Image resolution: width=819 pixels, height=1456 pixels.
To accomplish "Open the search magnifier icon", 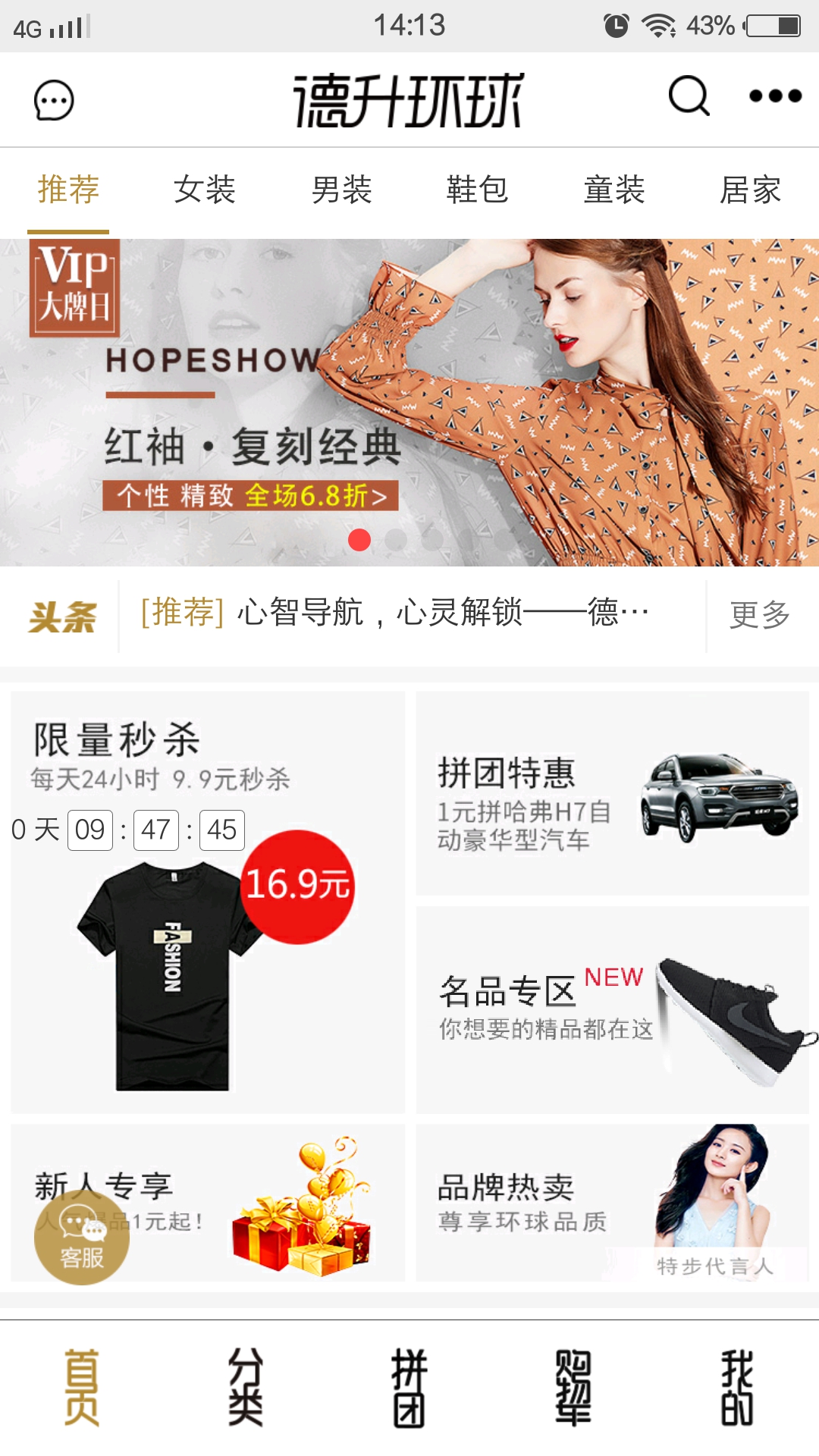I will [689, 96].
